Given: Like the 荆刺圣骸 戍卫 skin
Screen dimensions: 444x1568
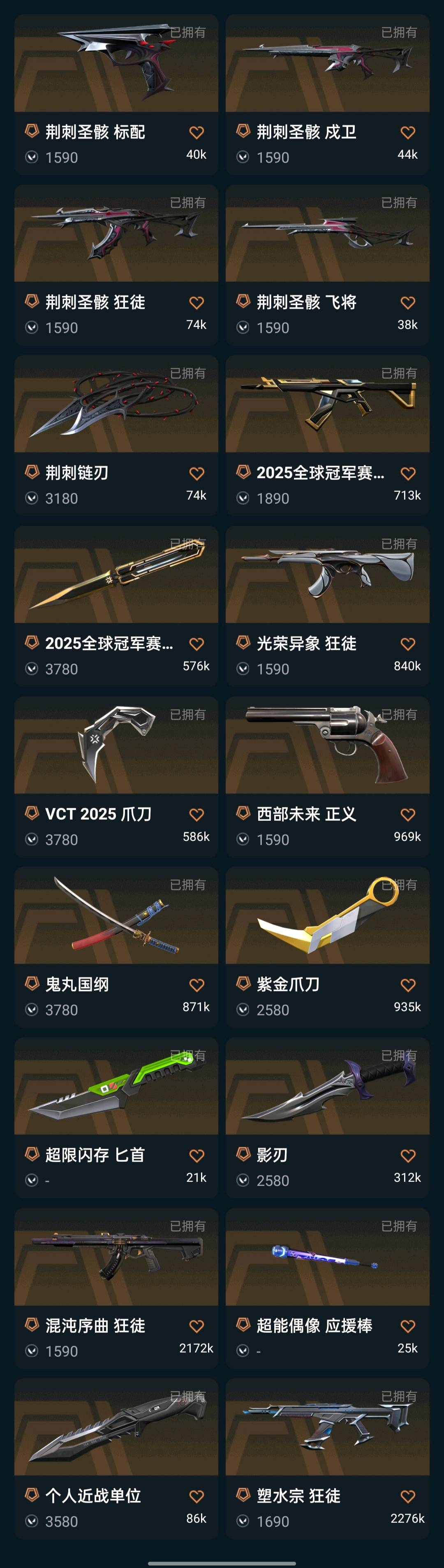Looking at the screenshot, I should (407, 132).
